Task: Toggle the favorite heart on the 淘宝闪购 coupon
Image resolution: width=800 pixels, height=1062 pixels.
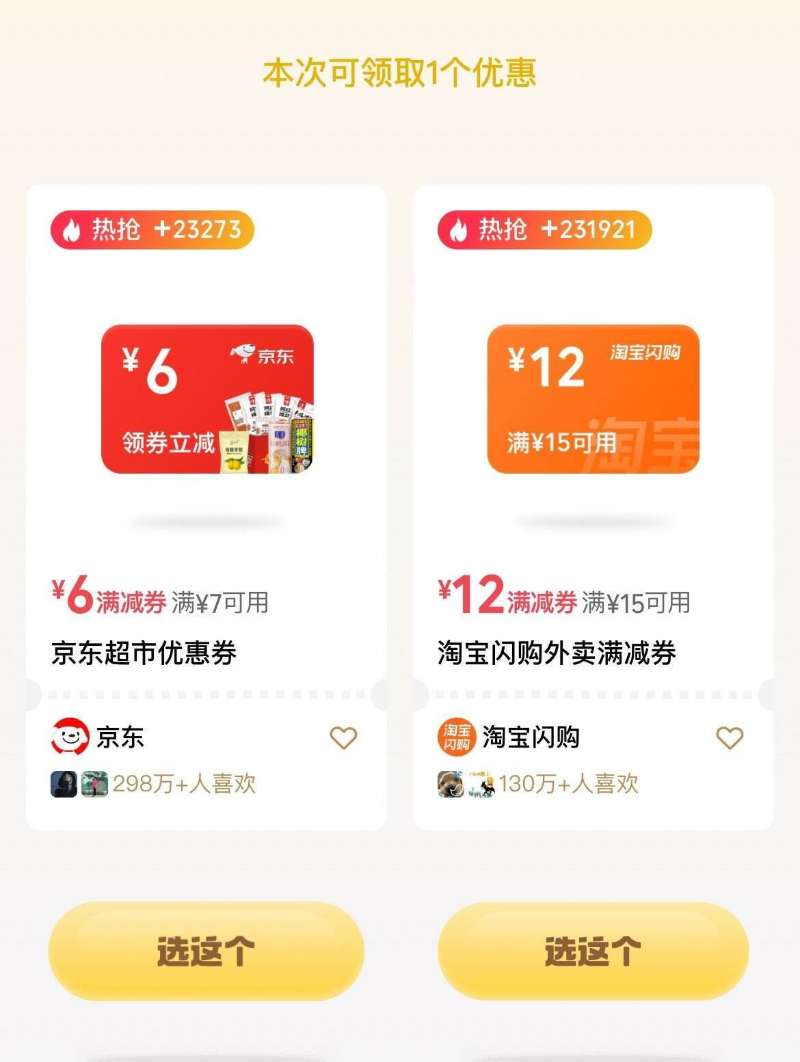Action: pos(729,740)
